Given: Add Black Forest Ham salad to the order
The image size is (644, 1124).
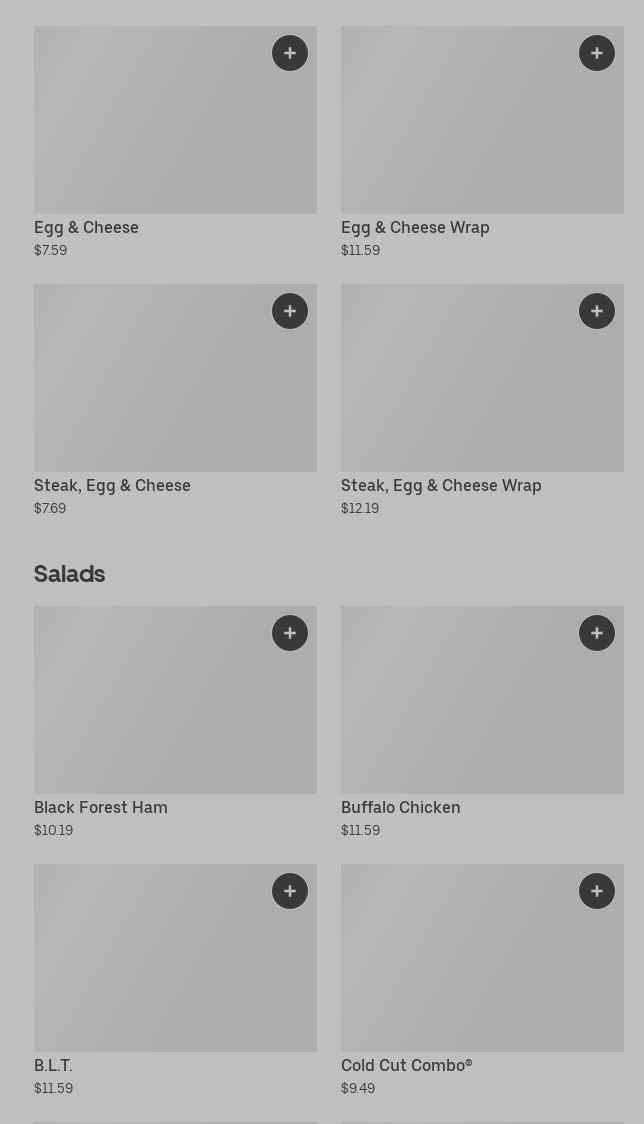Looking at the screenshot, I should [290, 633].
